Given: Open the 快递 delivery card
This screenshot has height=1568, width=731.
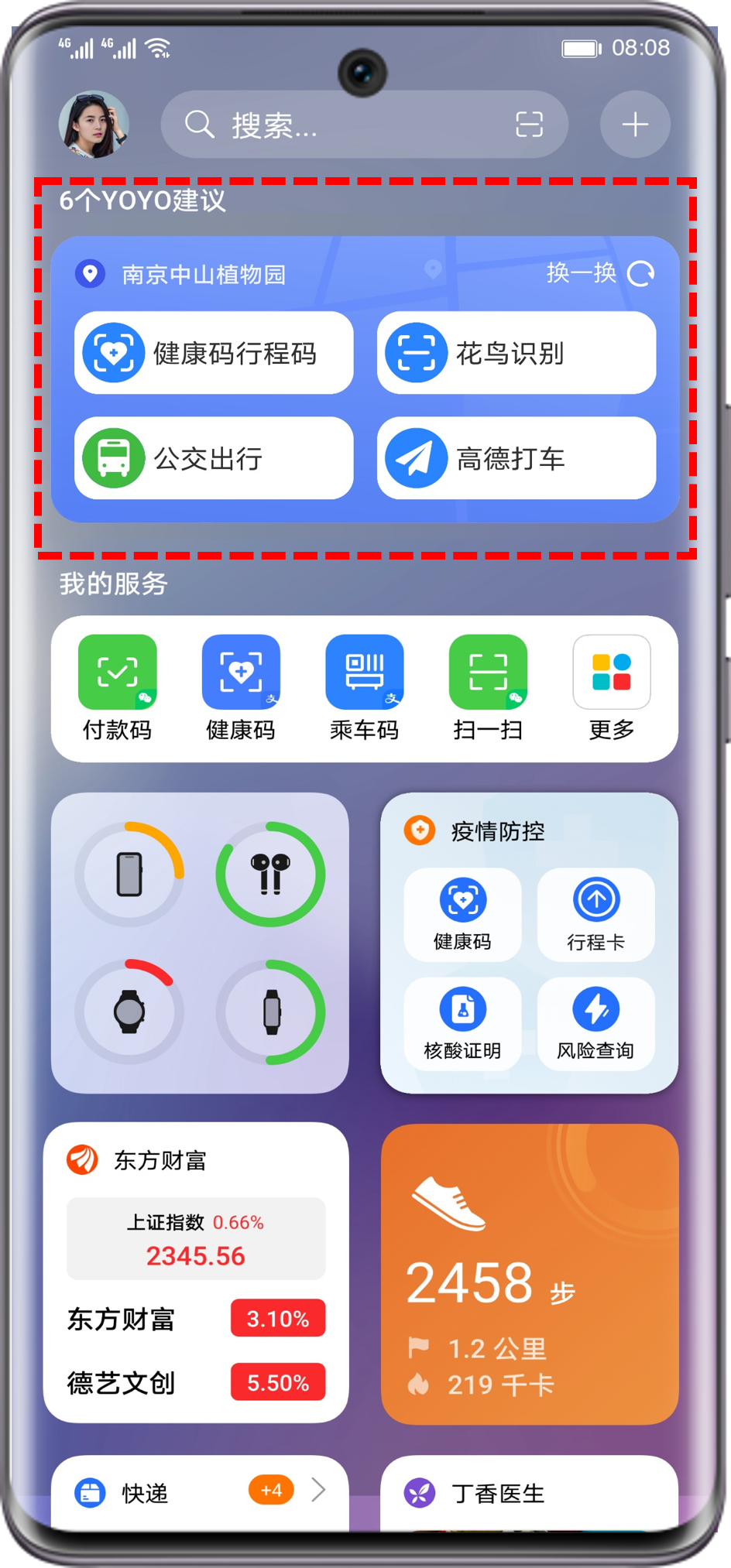Looking at the screenshot, I should coord(200,1491).
